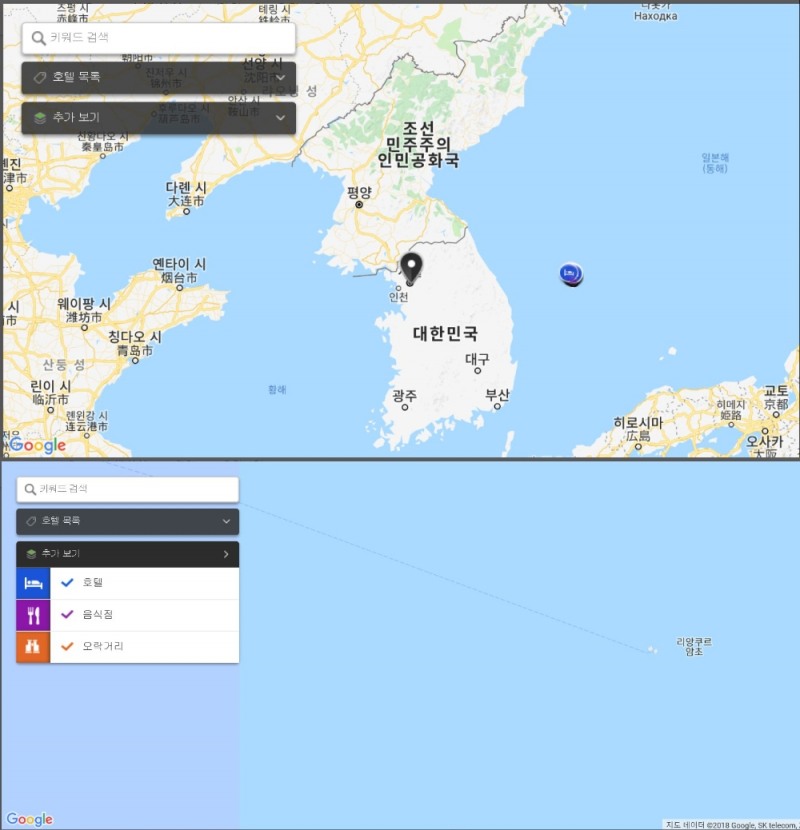The image size is (800, 830).
Task: Click the blue hotel cluster marker in the sea
Action: click(x=570, y=275)
